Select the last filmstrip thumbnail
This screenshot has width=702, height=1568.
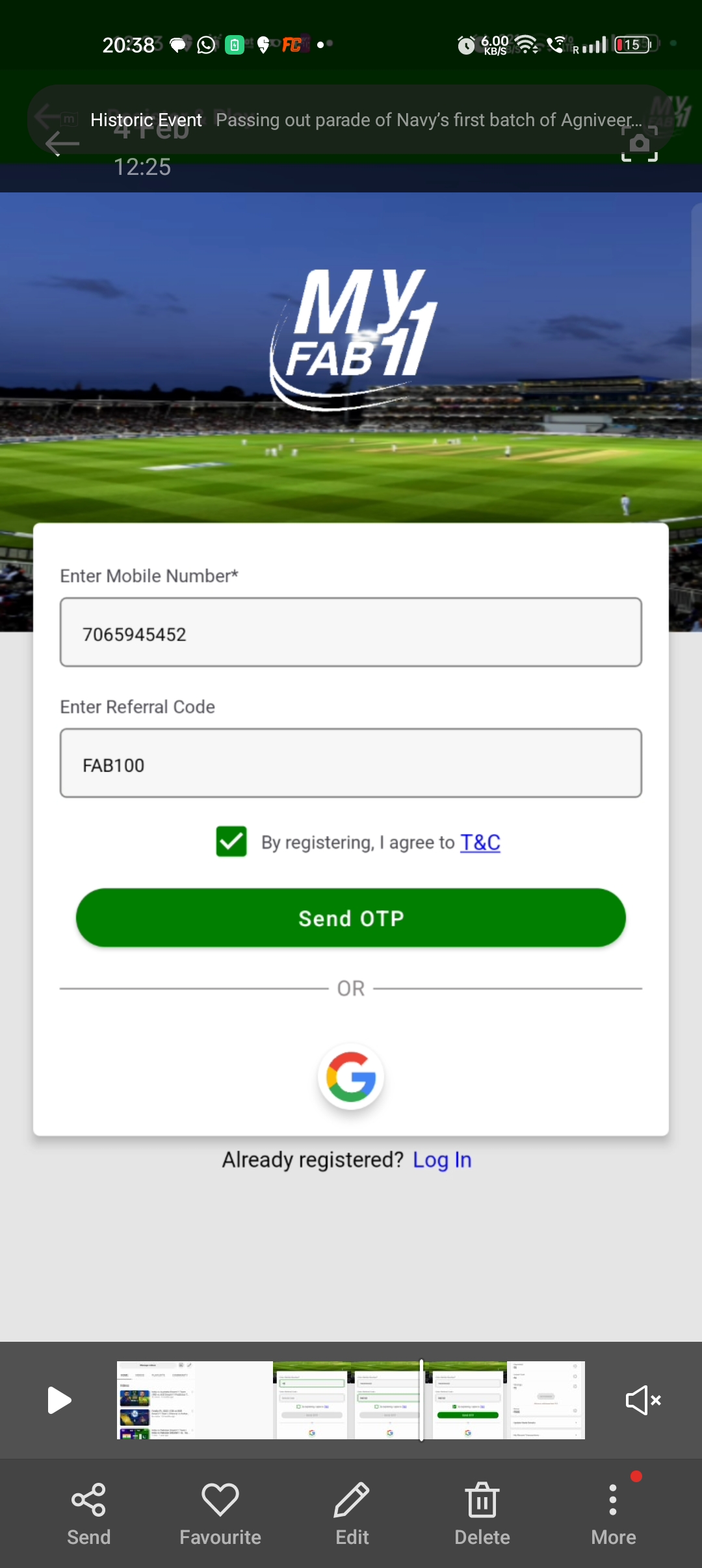pyautogui.click(x=547, y=1400)
